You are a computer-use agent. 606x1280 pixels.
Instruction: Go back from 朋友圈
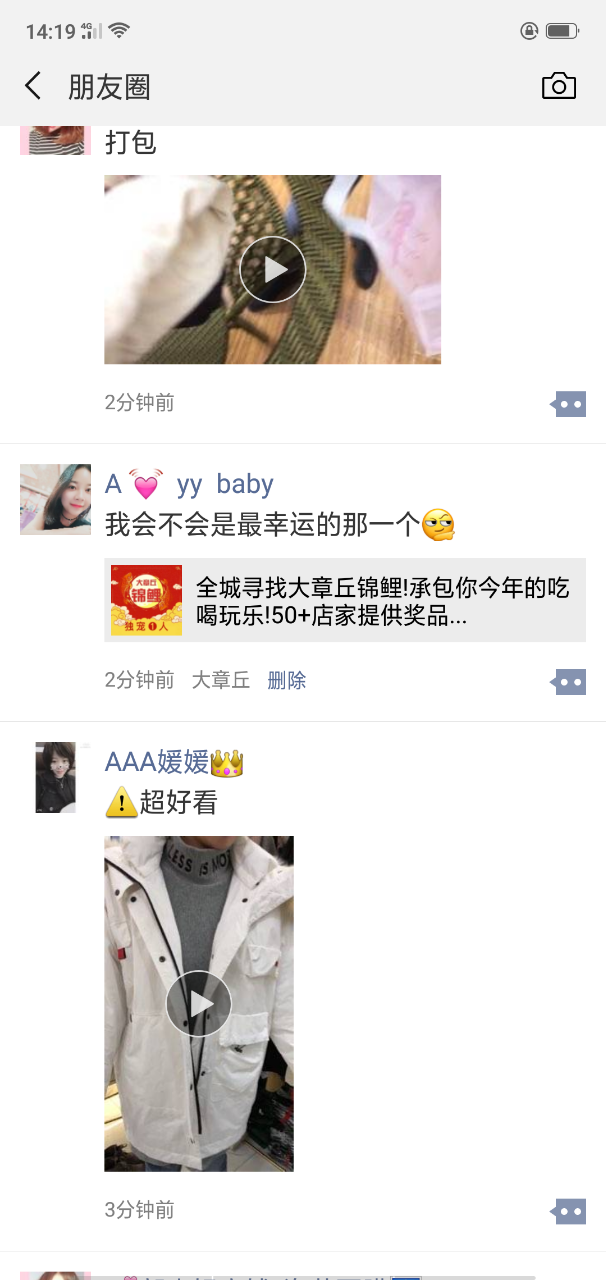pos(33,86)
